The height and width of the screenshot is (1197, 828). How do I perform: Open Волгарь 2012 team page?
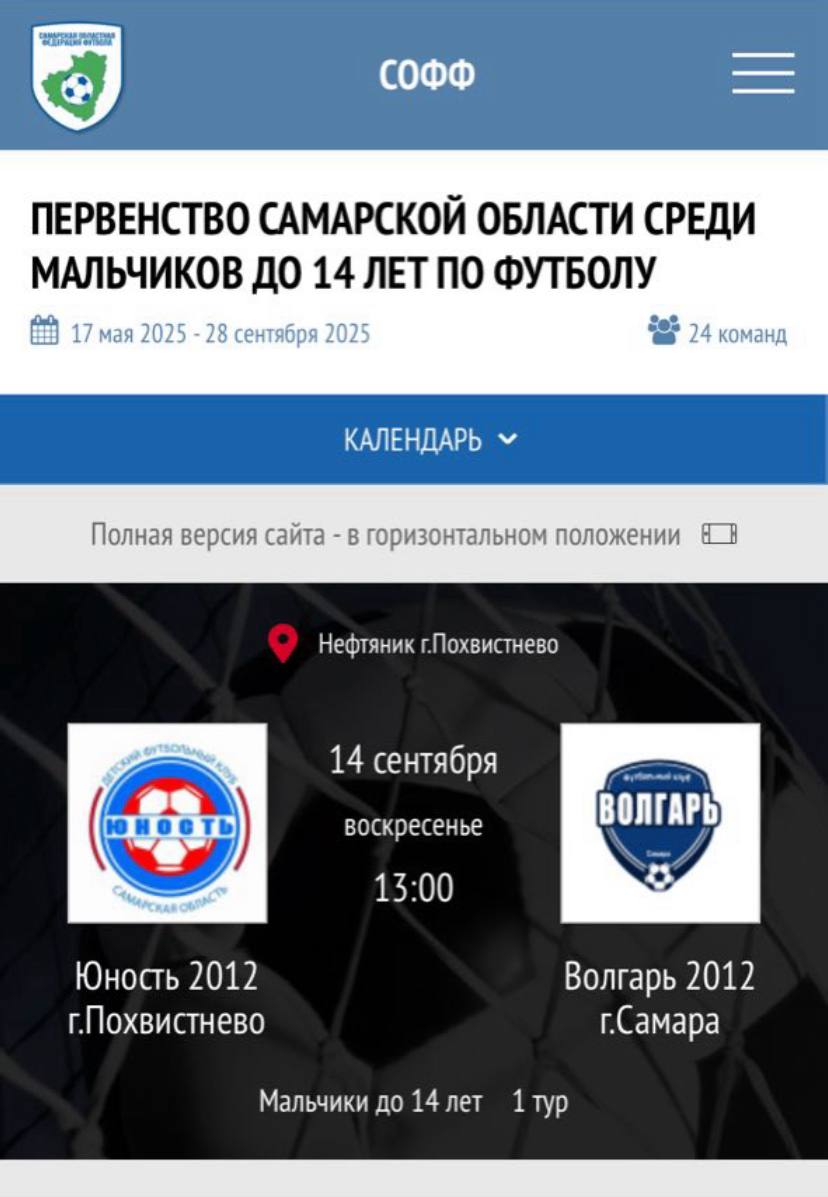660,823
